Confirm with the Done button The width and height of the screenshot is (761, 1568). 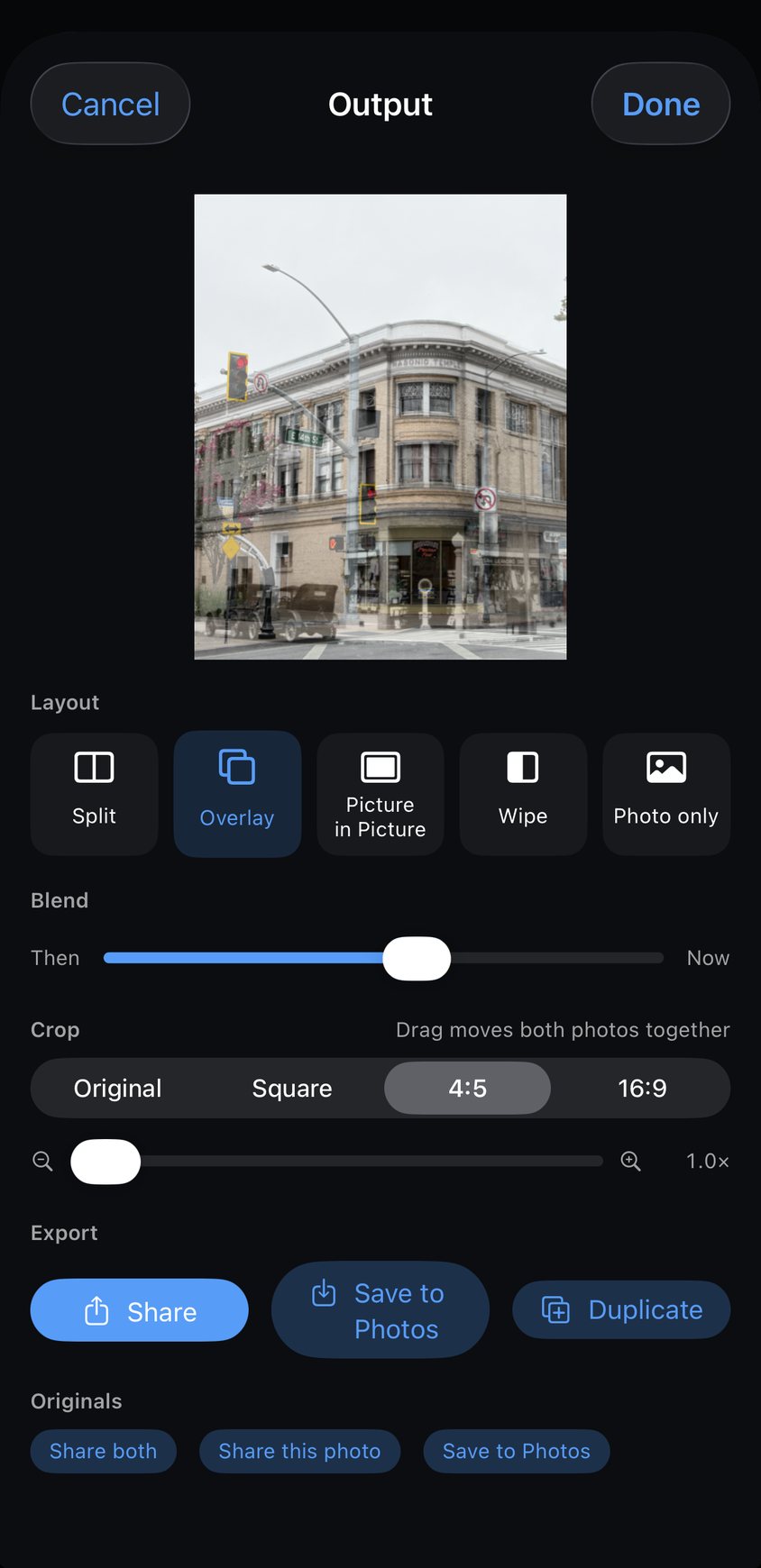[661, 104]
